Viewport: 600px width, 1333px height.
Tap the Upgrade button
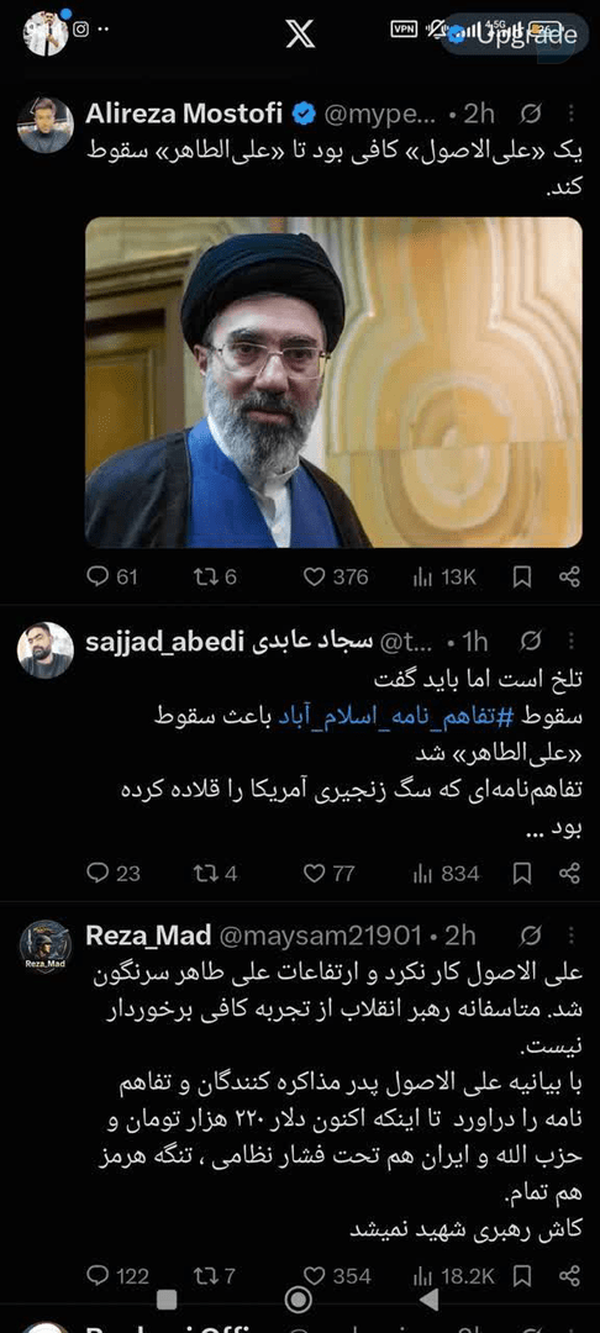click(x=516, y=35)
